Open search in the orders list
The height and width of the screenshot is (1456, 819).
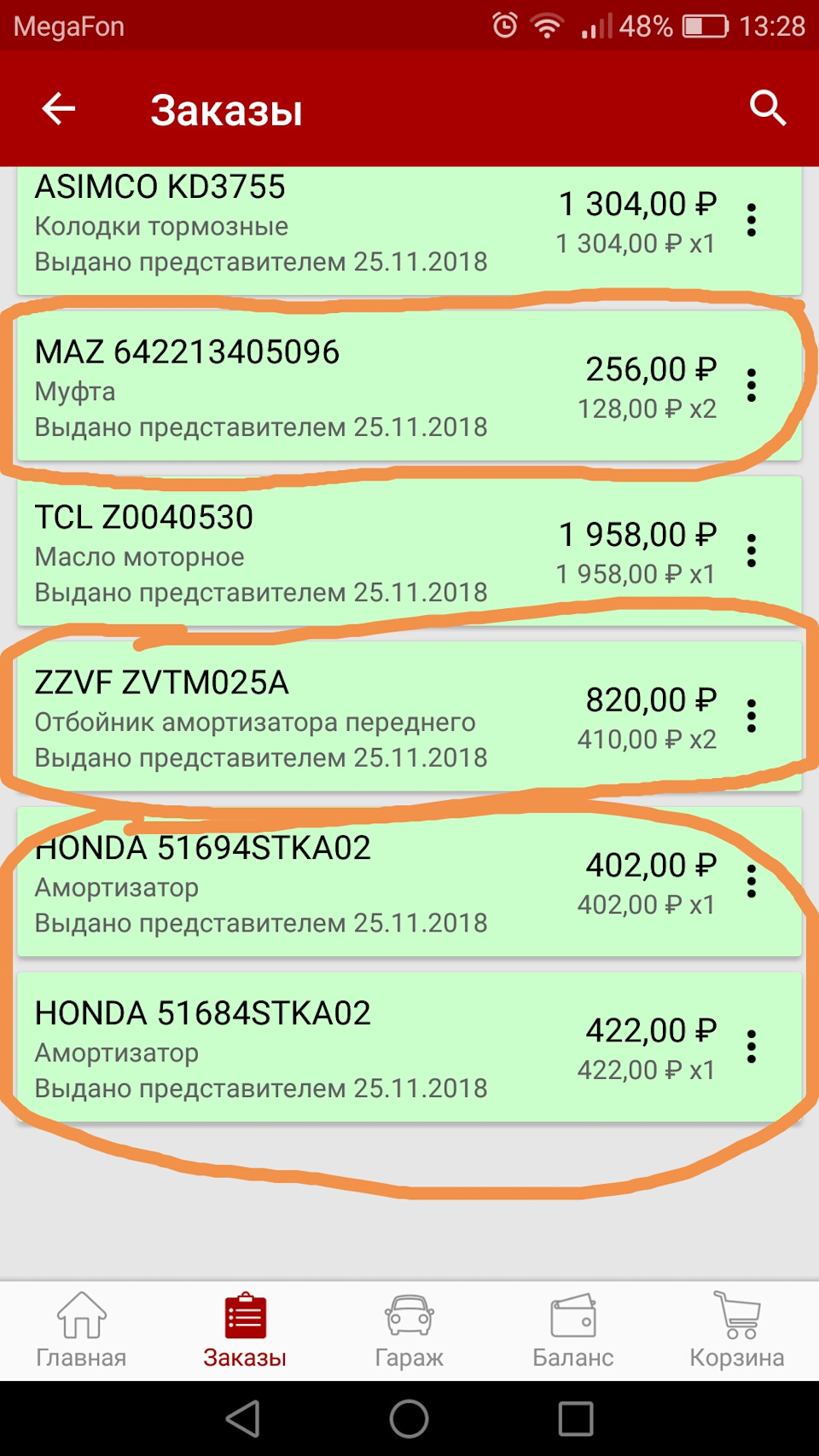[767, 109]
